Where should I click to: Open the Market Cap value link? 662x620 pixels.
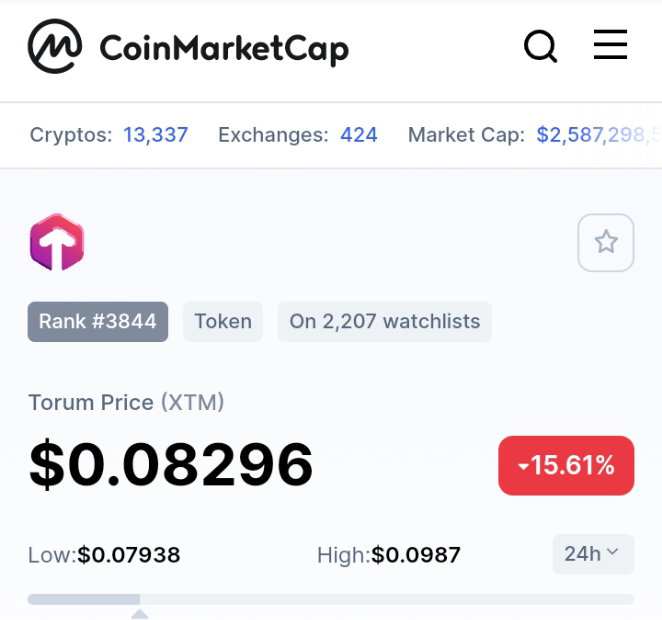click(x=599, y=135)
